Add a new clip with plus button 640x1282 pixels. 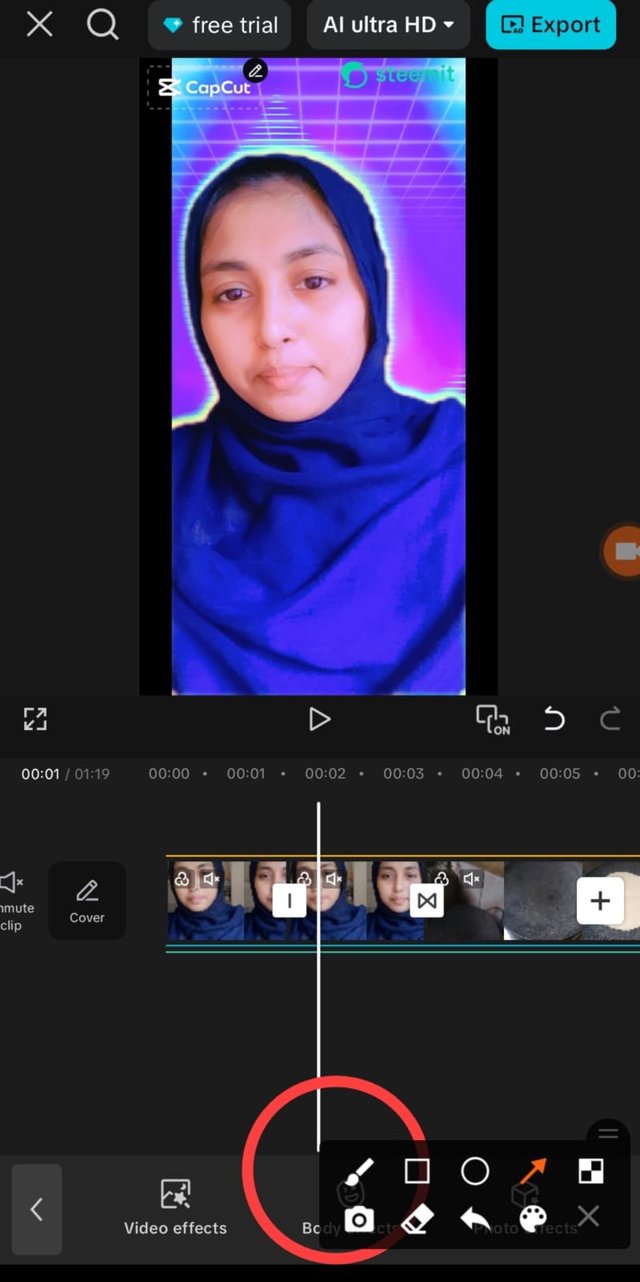599,901
